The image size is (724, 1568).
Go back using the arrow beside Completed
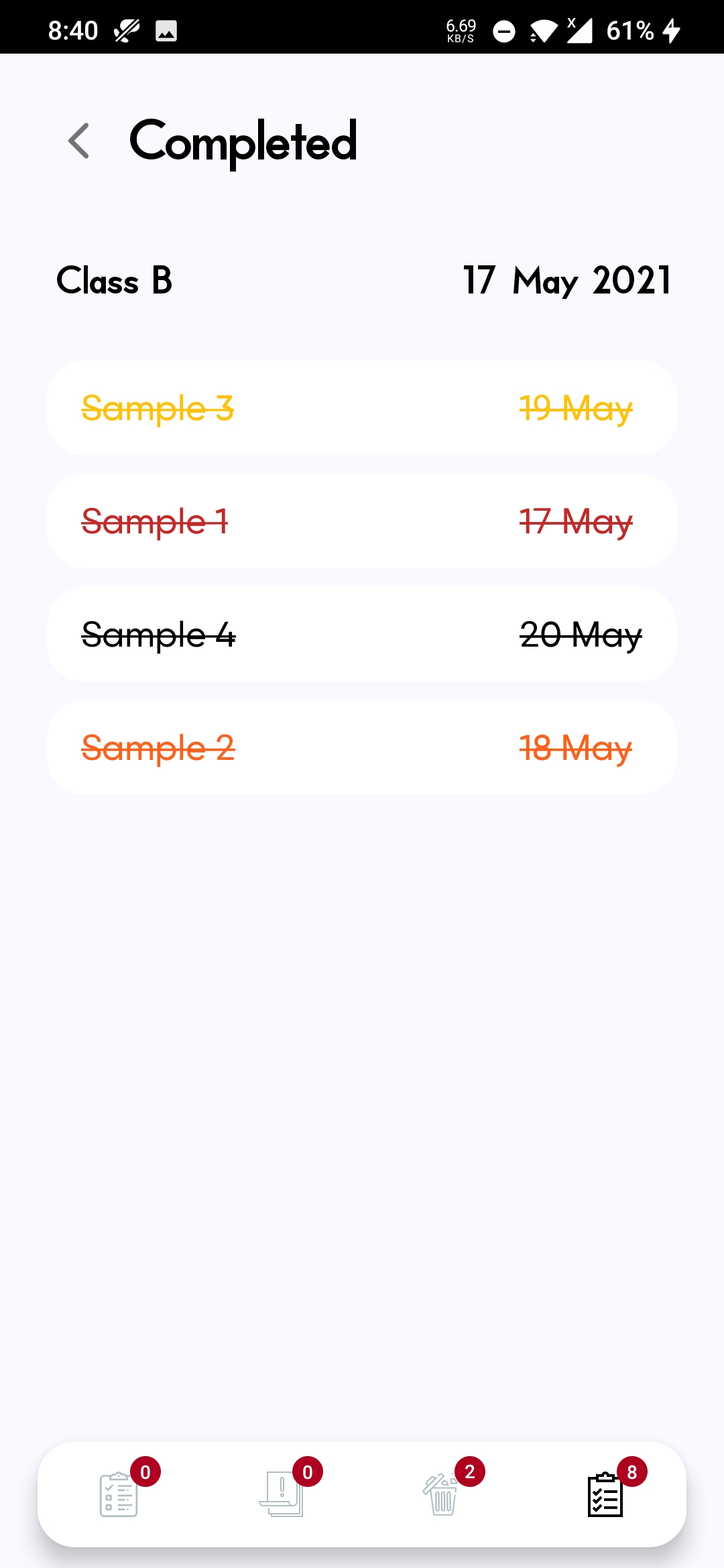[x=79, y=141]
